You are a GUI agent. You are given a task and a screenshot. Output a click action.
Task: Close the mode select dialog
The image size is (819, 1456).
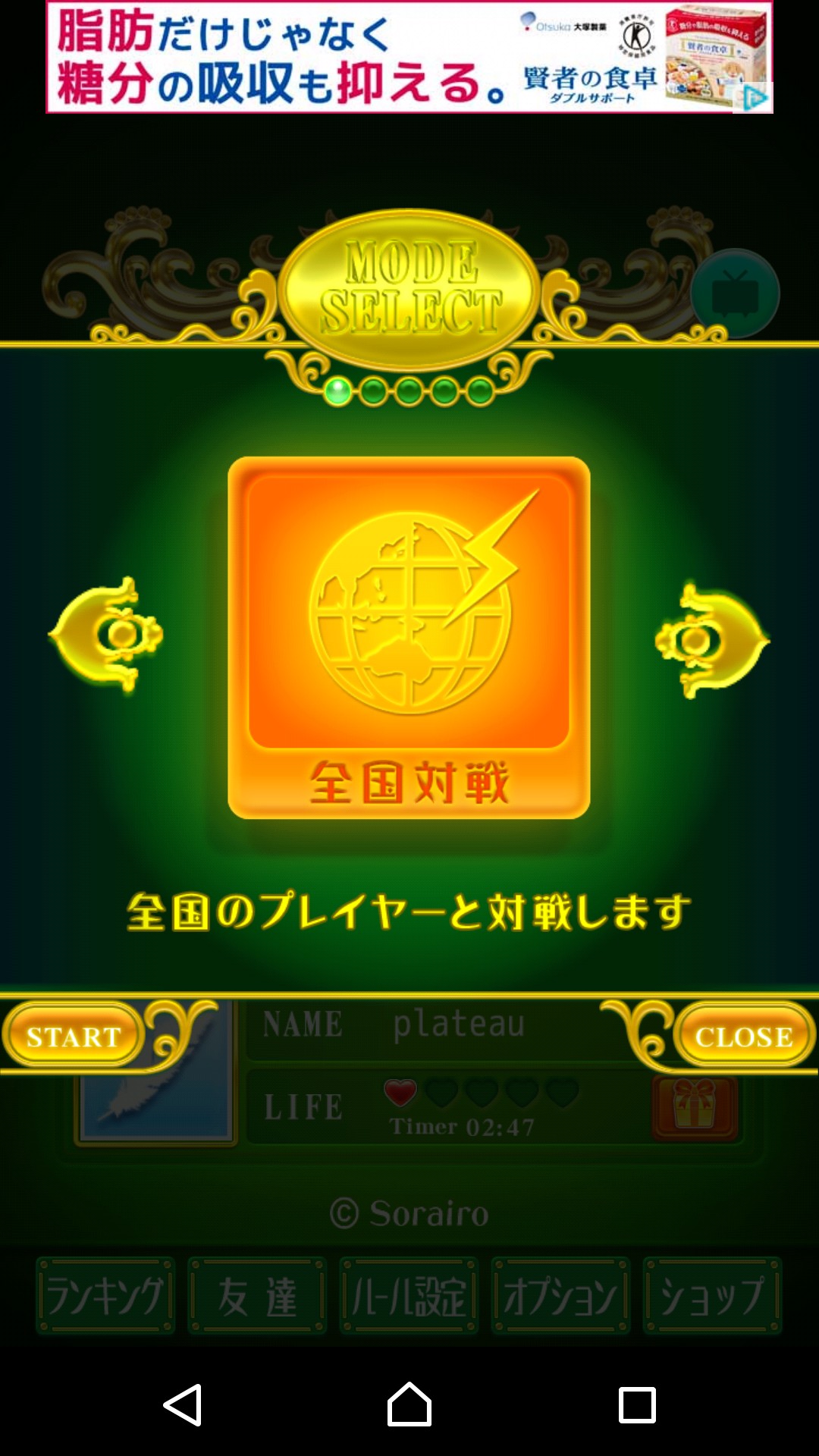[x=743, y=1036]
